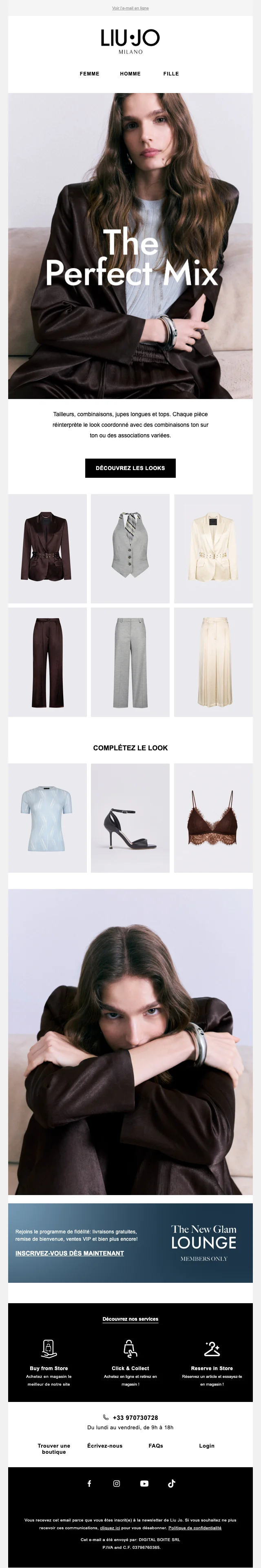Tap 'Trouver une boutique'
This screenshot has height=1568, width=261.
coord(53,1449)
